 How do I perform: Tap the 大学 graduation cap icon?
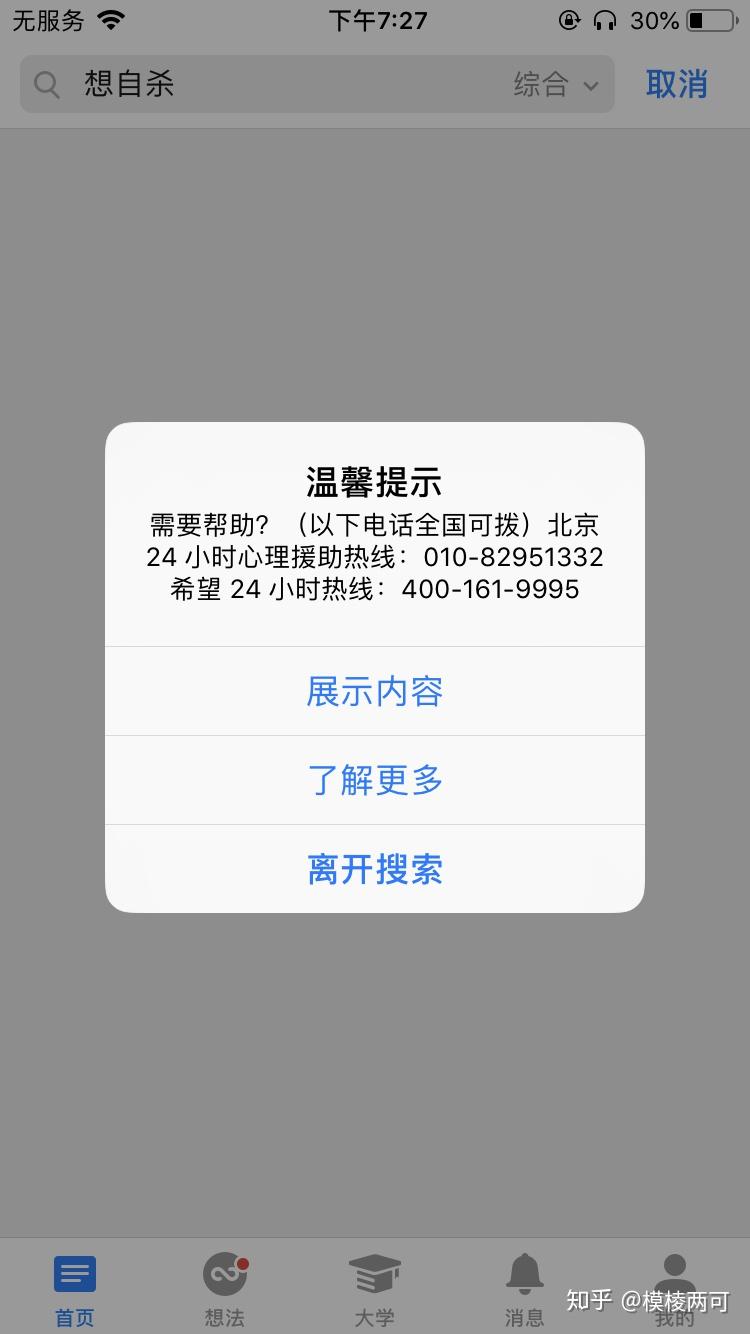point(375,1273)
